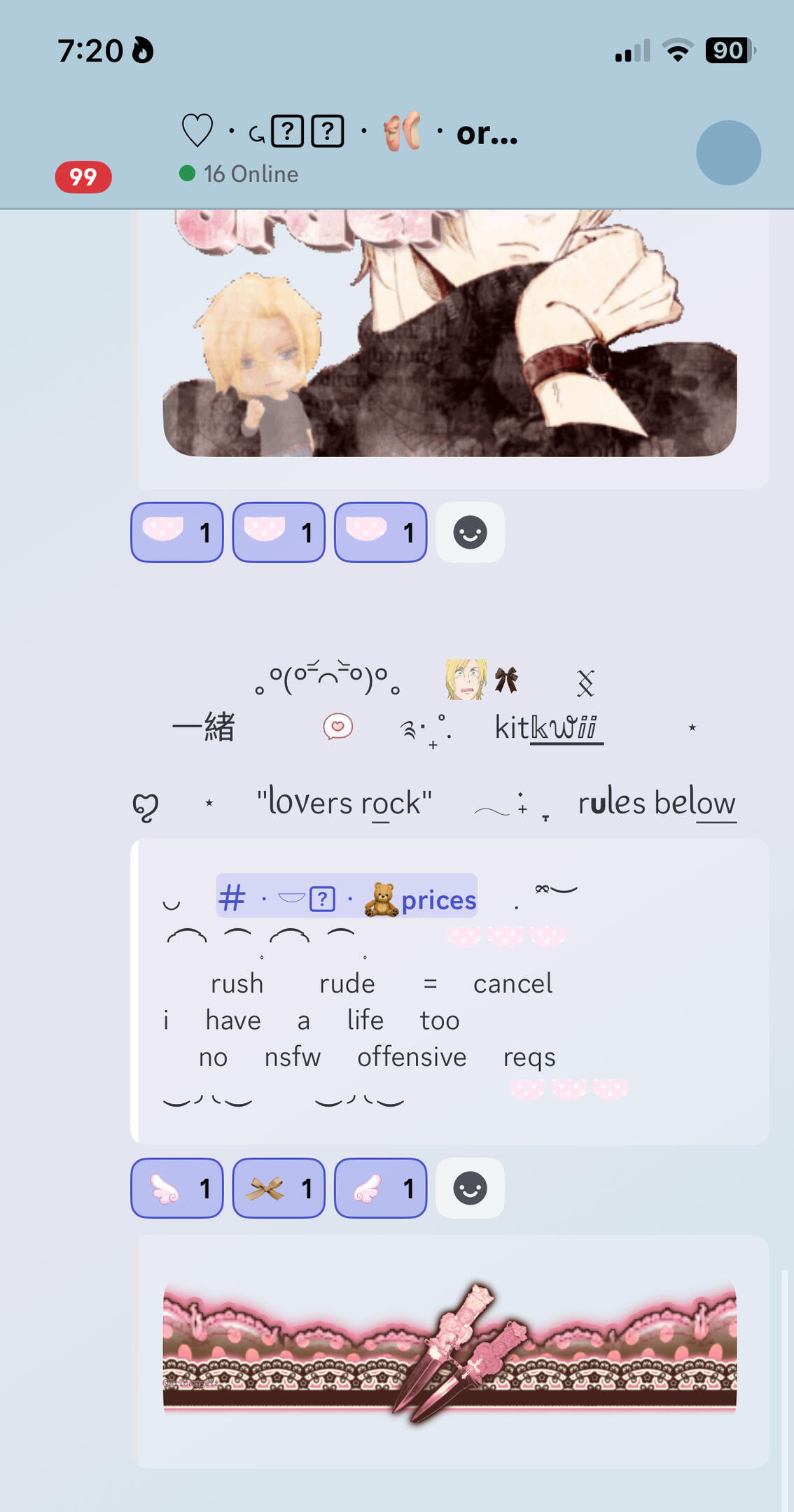Toggle the right angel wing reaction
794x1512 pixels.
click(380, 1188)
